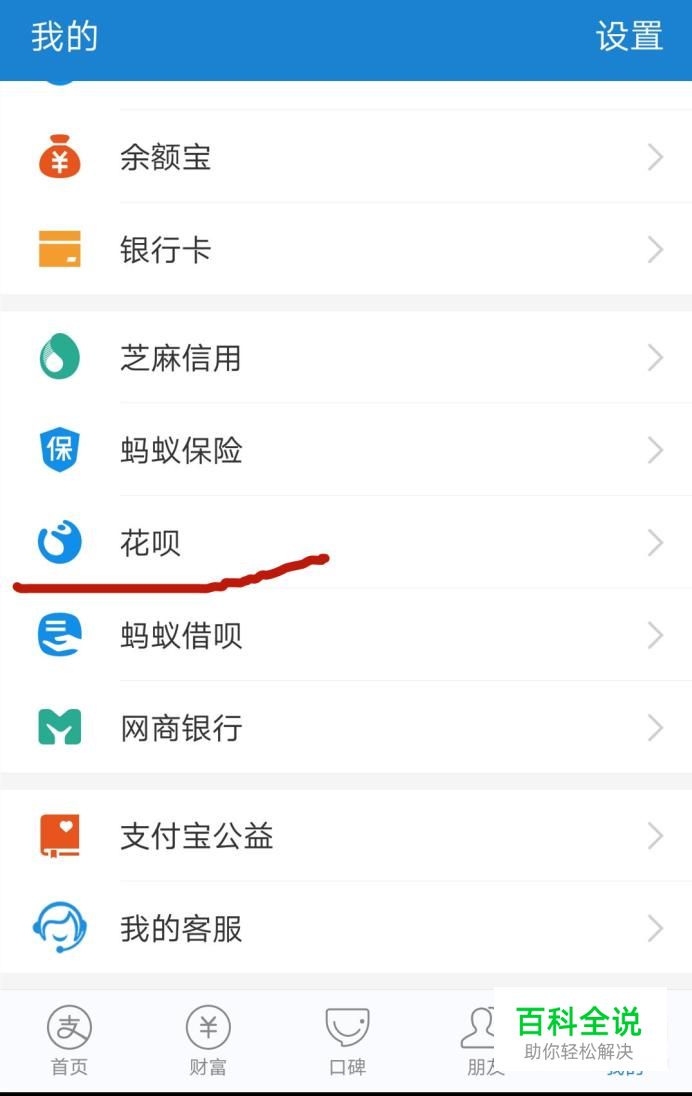Open 设置 in the top bar
Screen dimensions: 692x1096
click(x=629, y=36)
